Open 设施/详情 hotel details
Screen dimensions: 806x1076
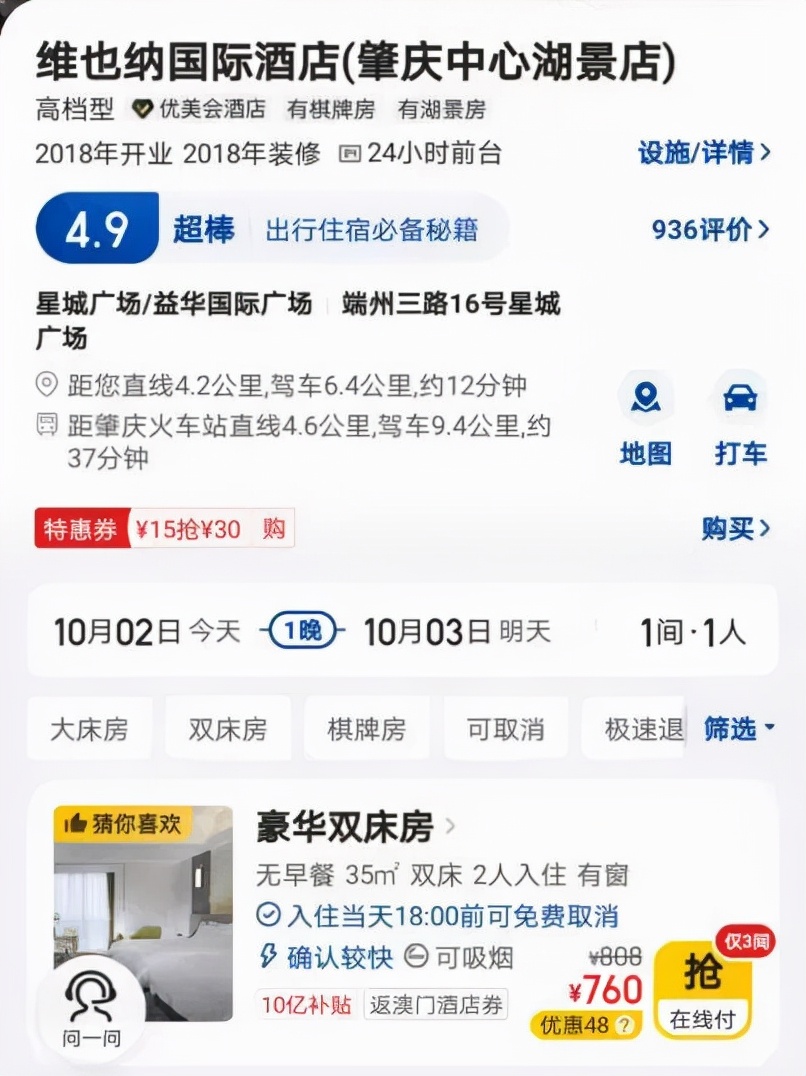pyautogui.click(x=699, y=148)
